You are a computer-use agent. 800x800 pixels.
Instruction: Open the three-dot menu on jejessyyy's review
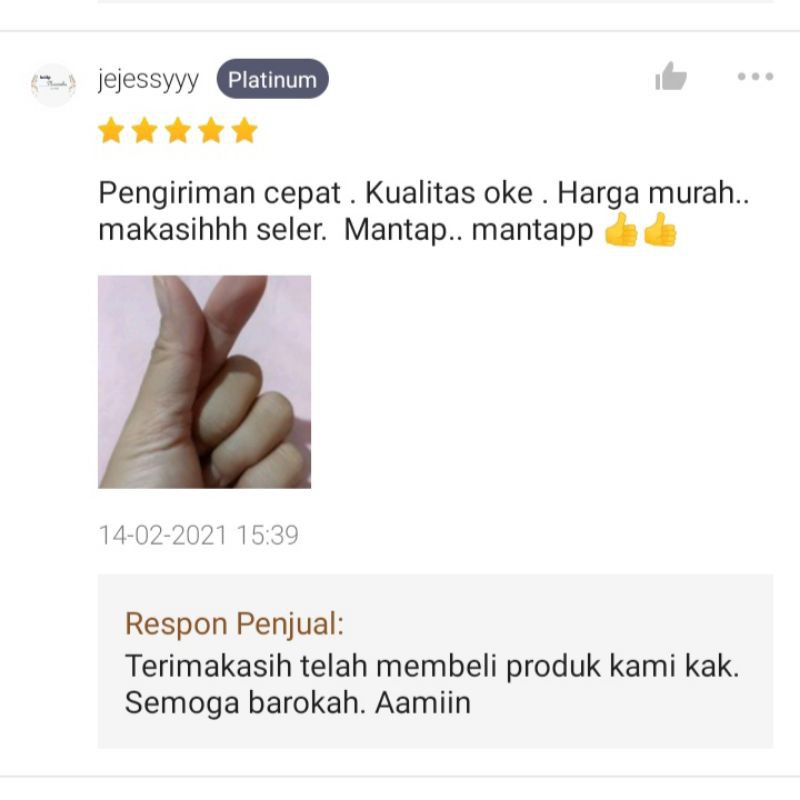point(755,77)
